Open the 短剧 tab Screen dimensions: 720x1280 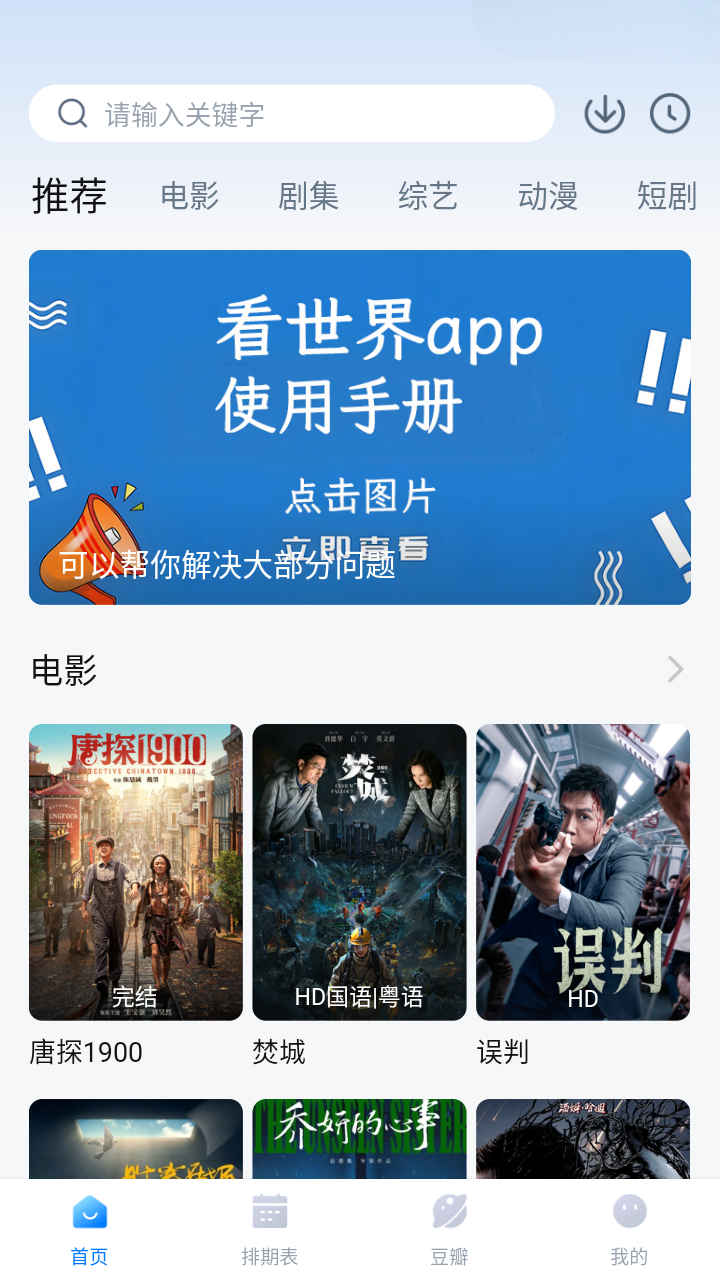667,196
